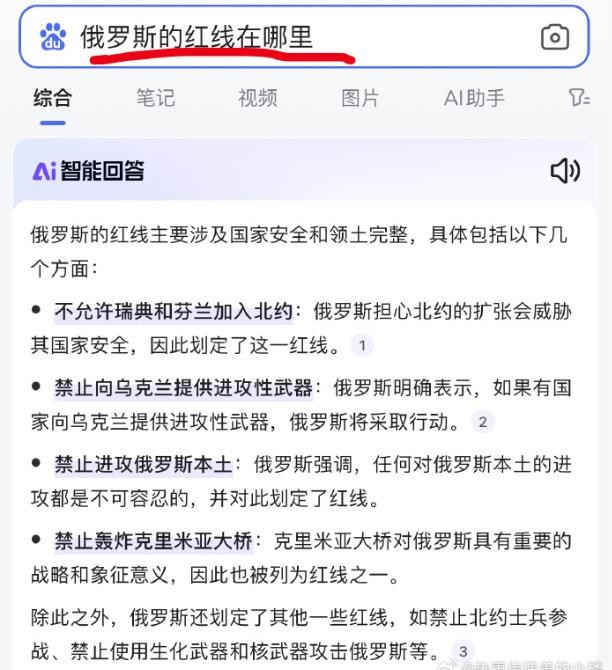Open the 禁止进攻俄罗斯本土 link

click(144, 464)
